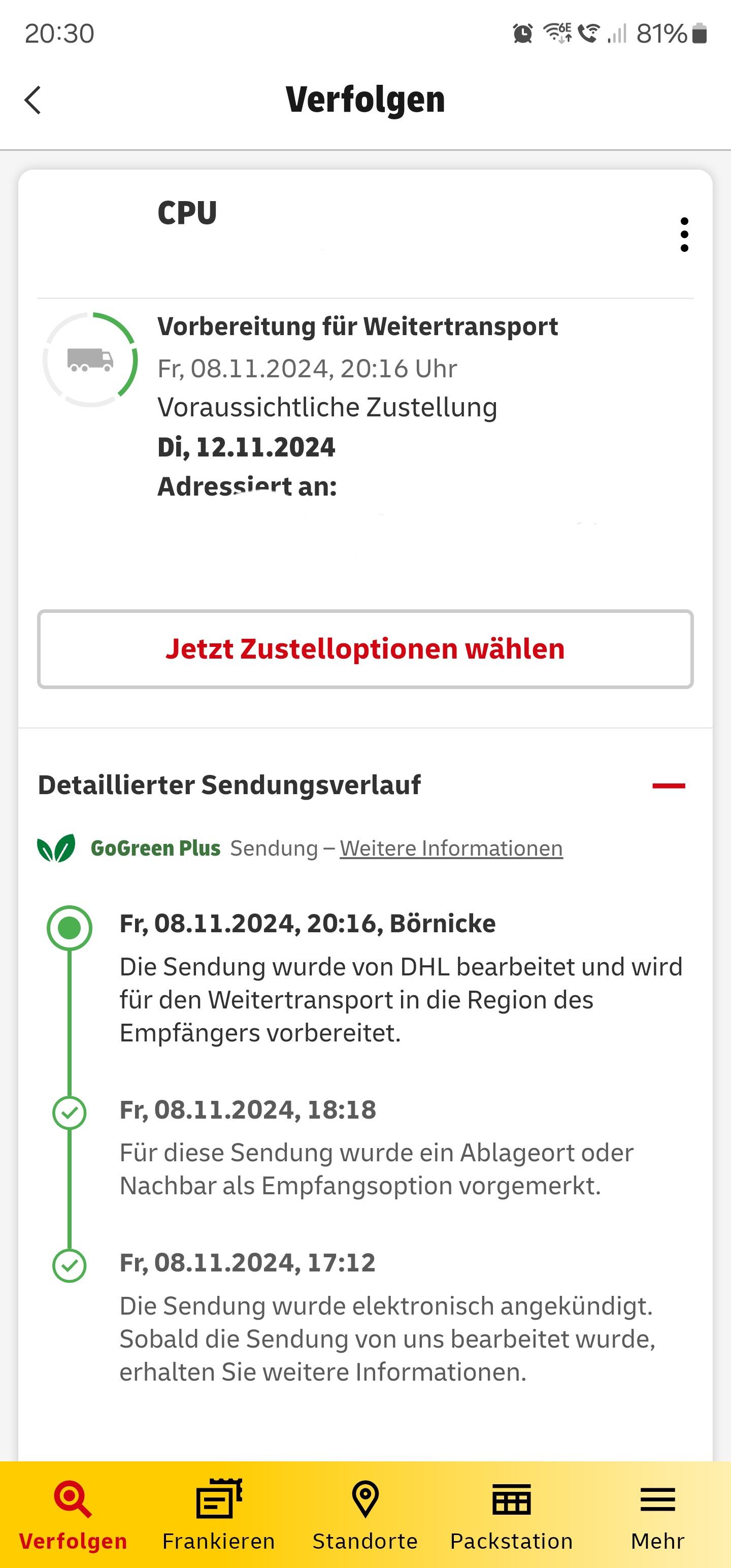Open the Standorte tab
Image resolution: width=731 pixels, height=1568 pixels.
coord(365,1515)
